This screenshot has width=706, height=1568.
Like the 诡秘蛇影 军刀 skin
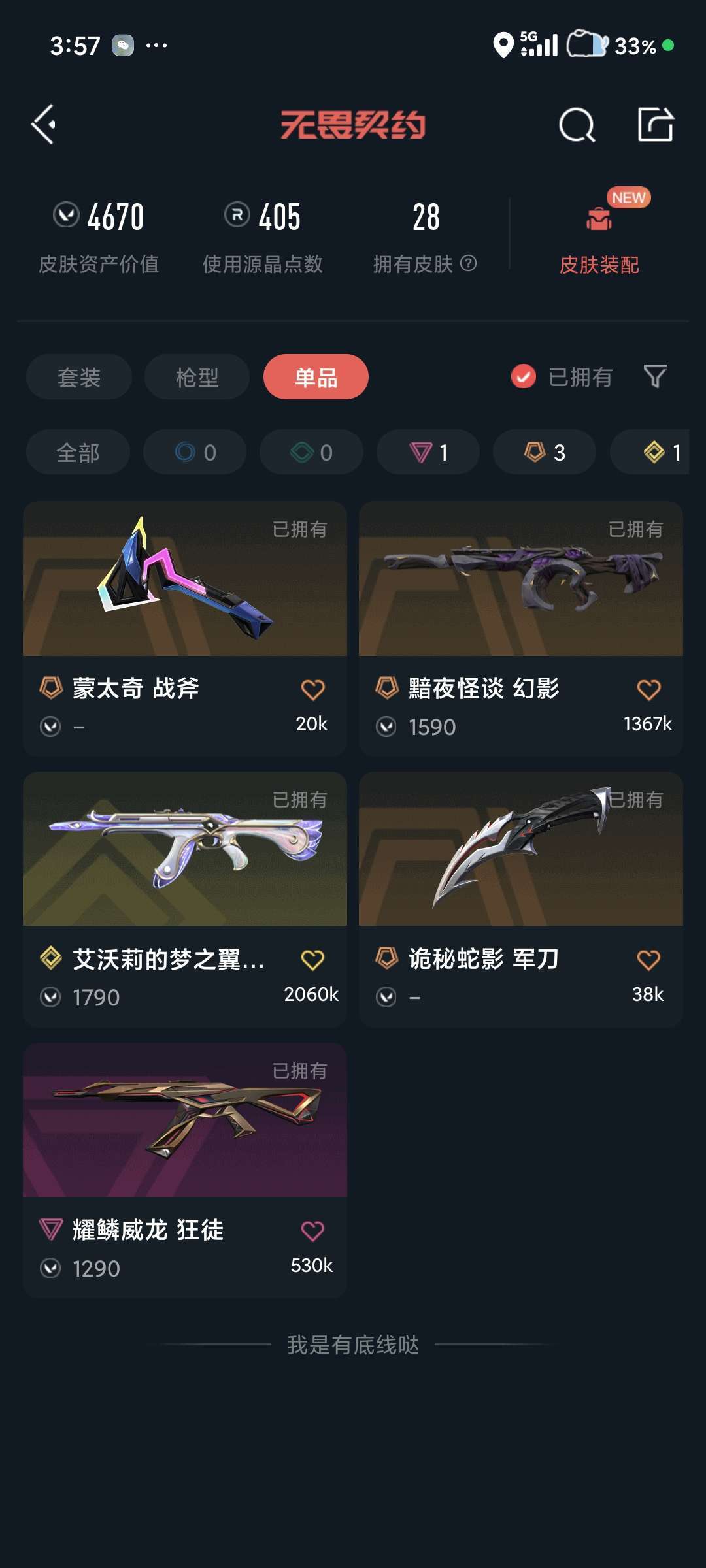[648, 960]
